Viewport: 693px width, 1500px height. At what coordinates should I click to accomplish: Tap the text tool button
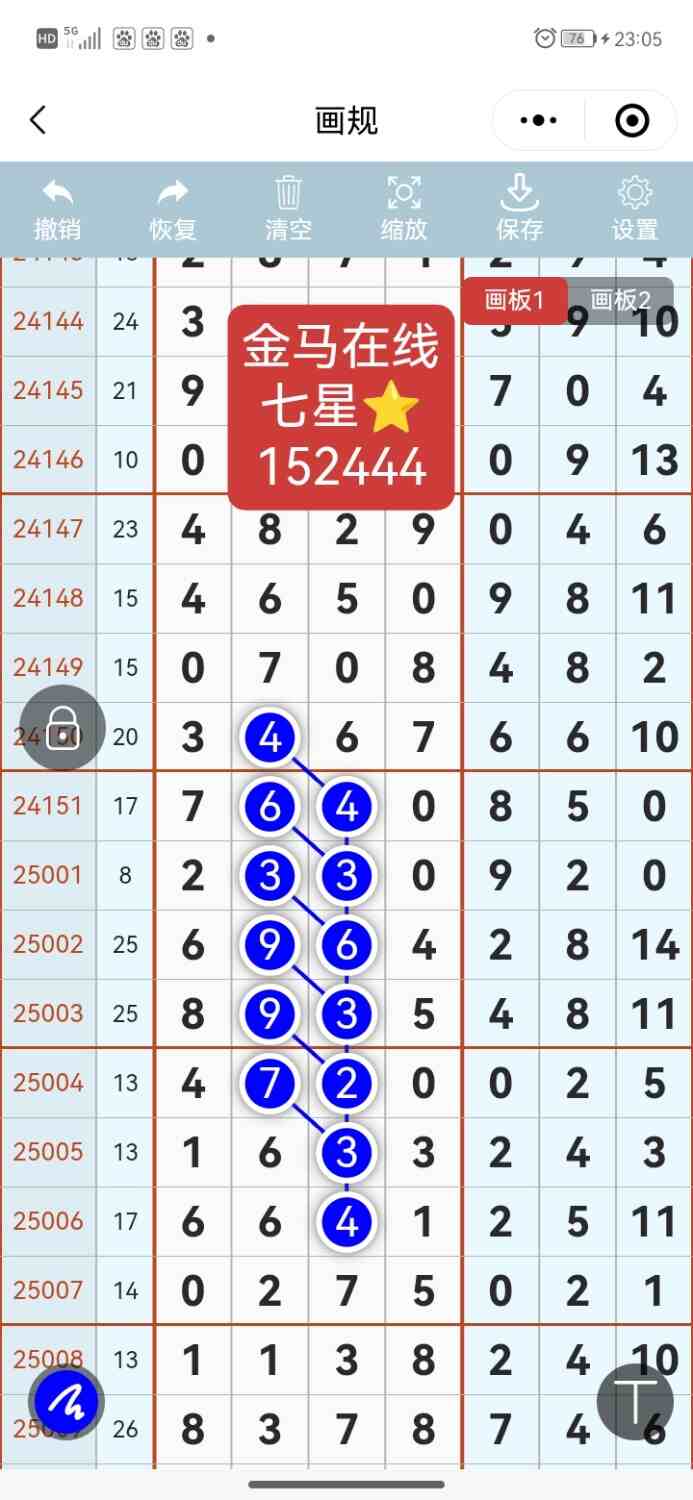[x=635, y=1401]
